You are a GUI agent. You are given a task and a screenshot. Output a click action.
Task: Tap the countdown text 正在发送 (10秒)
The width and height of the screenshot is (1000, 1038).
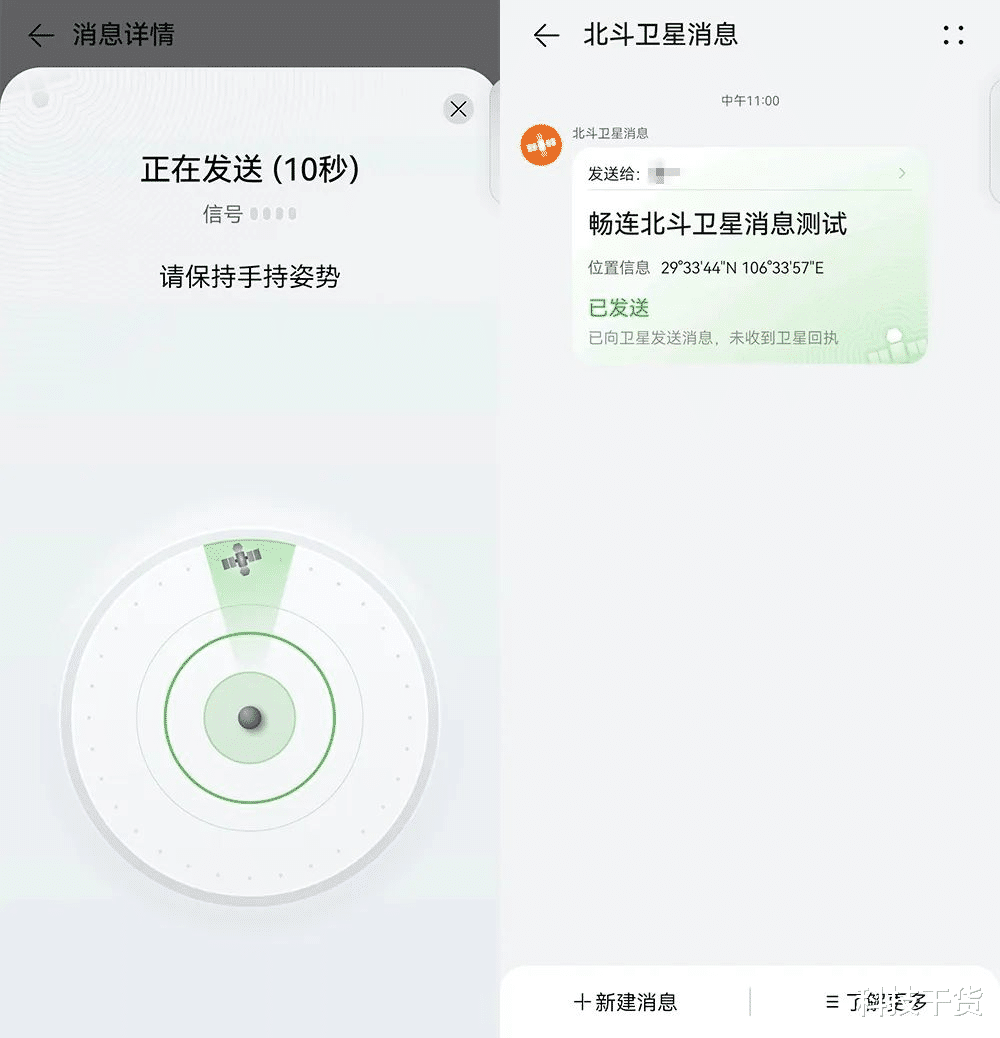(x=248, y=170)
